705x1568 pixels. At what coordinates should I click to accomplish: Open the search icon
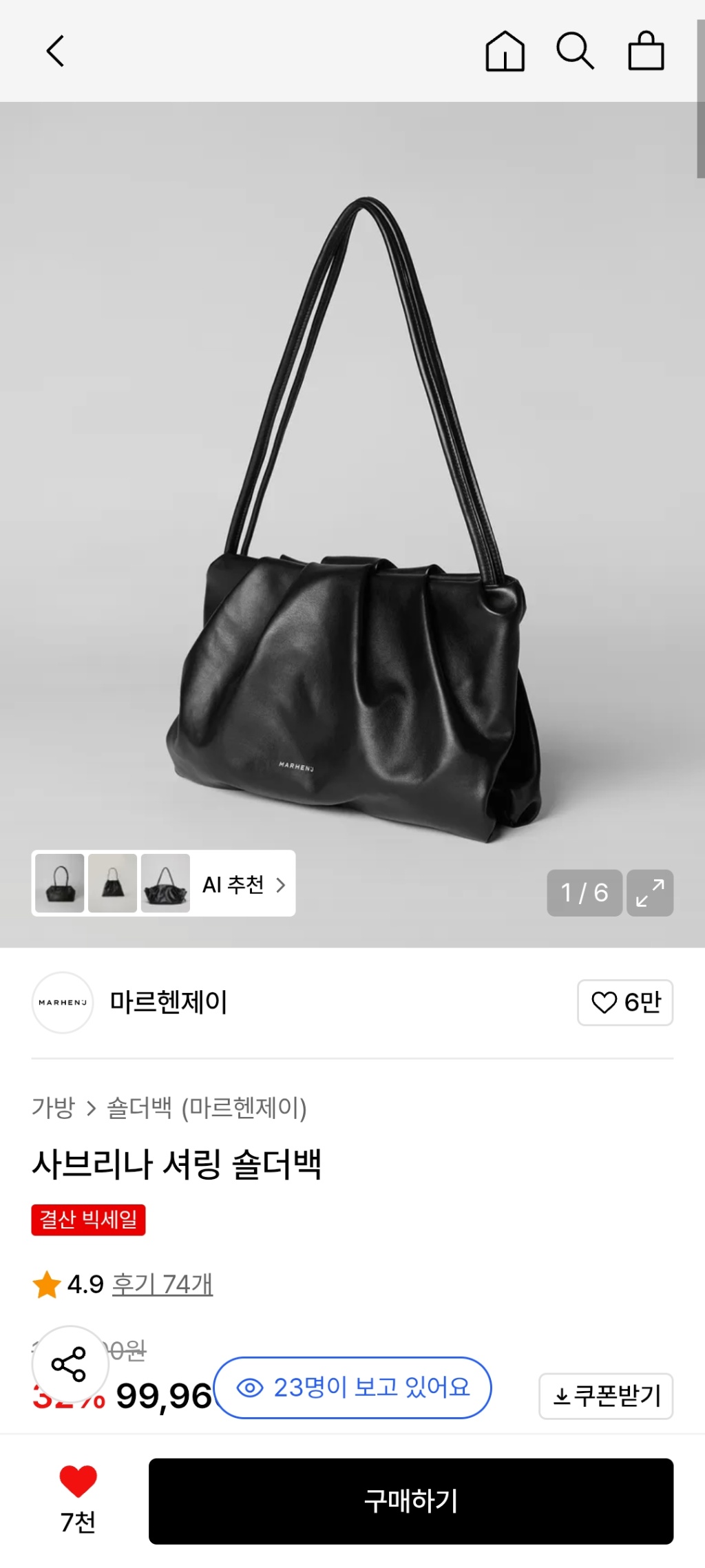pos(575,51)
